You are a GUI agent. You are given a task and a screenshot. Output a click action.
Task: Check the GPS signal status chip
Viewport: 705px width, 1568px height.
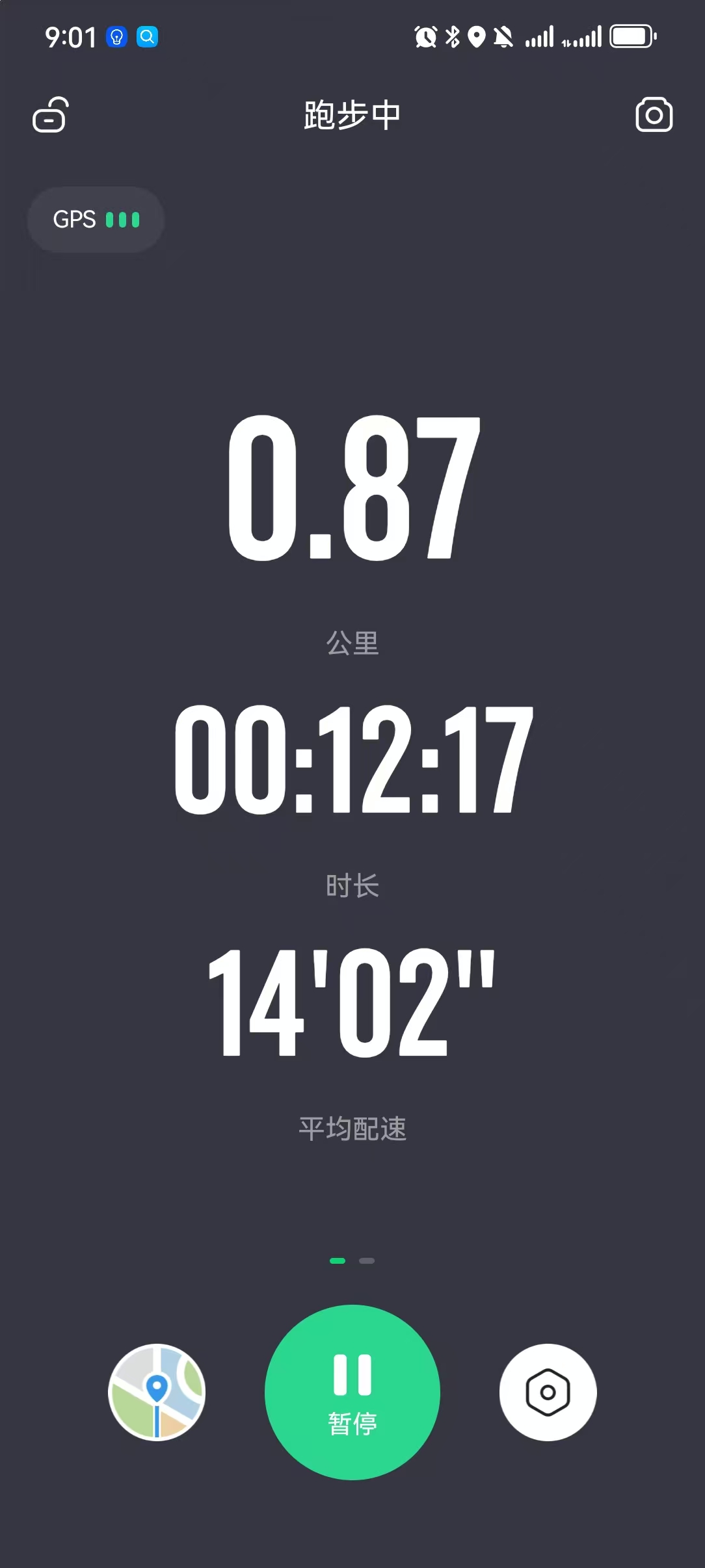(96, 220)
